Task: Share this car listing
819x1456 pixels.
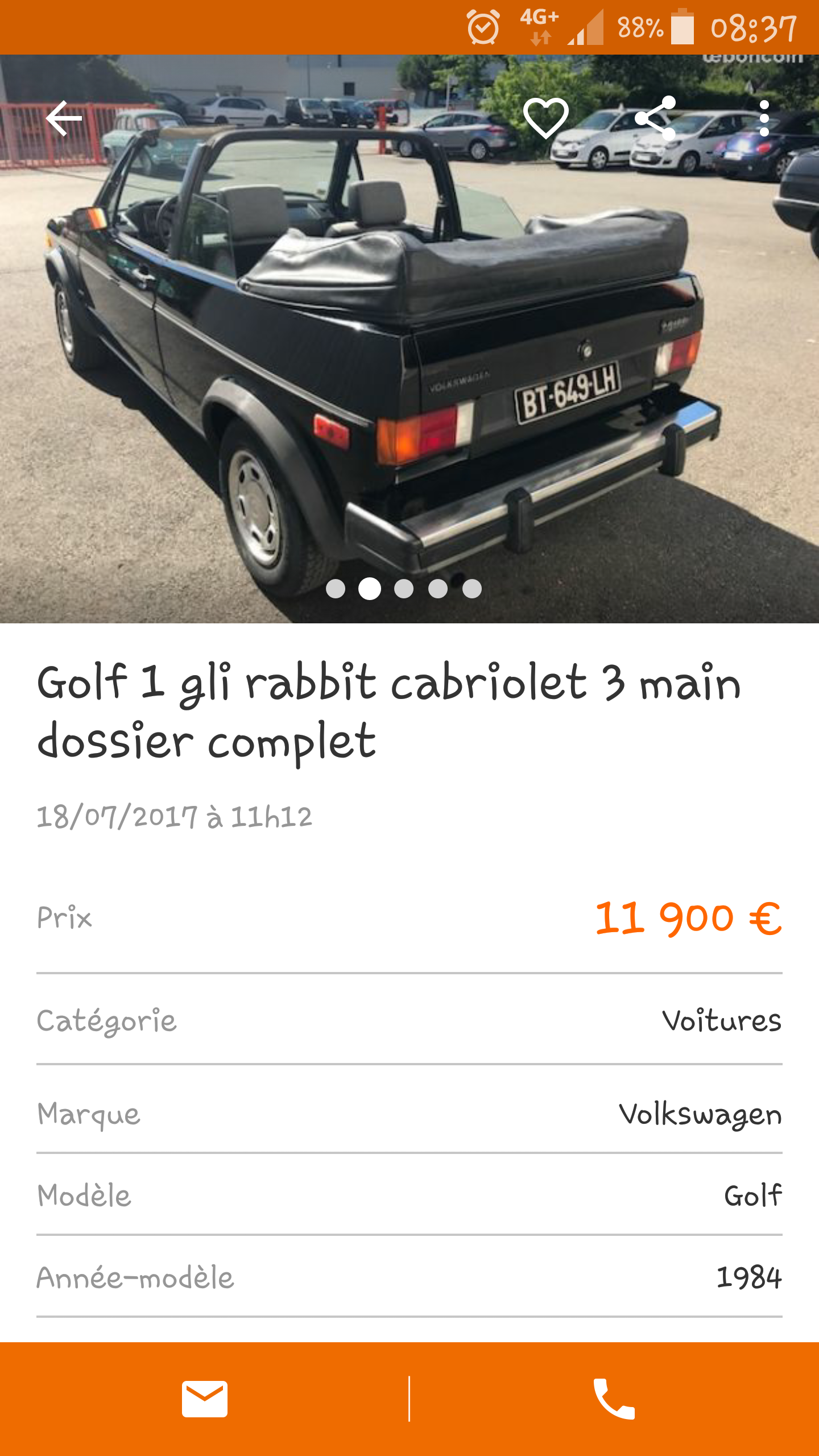Action: tap(655, 118)
